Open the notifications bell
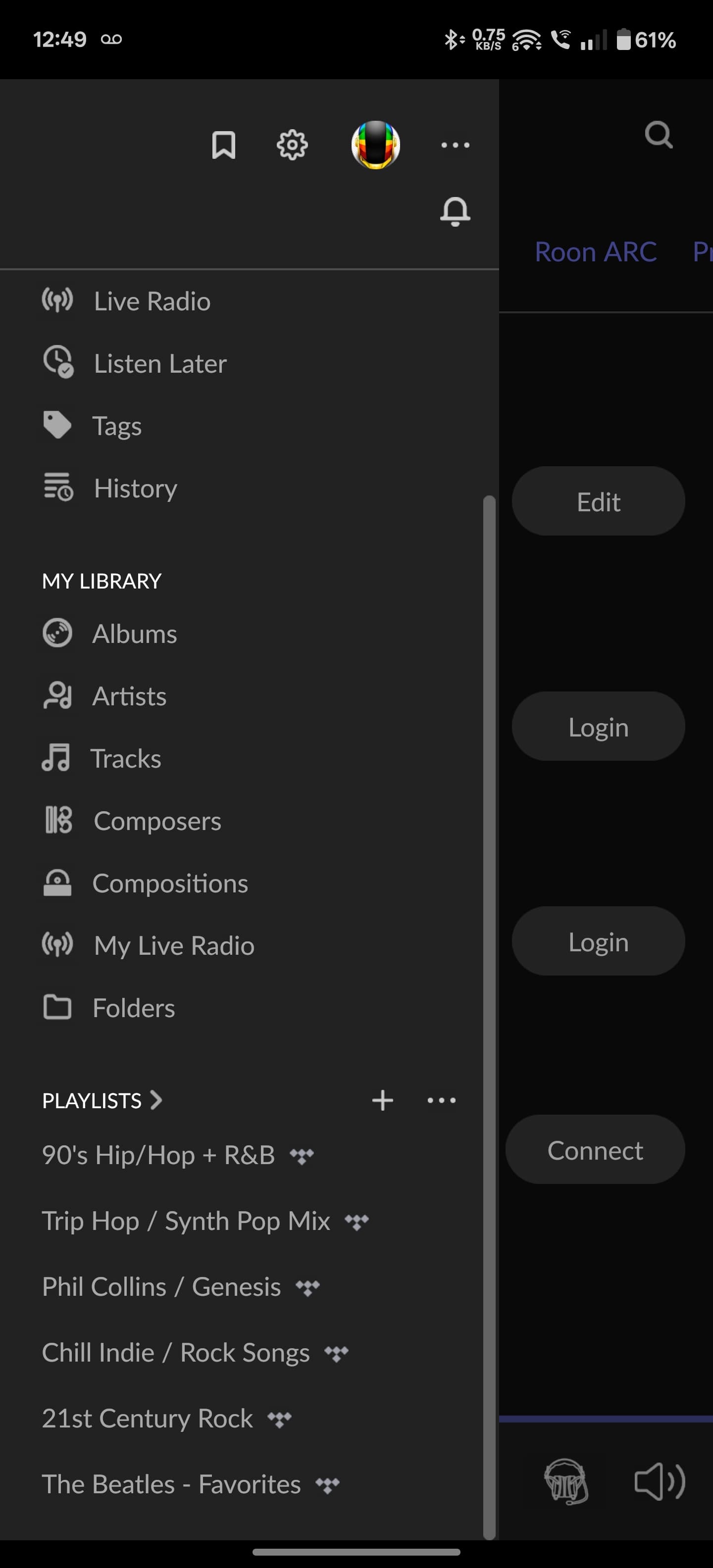Screen dimensions: 713x1568 tap(455, 212)
